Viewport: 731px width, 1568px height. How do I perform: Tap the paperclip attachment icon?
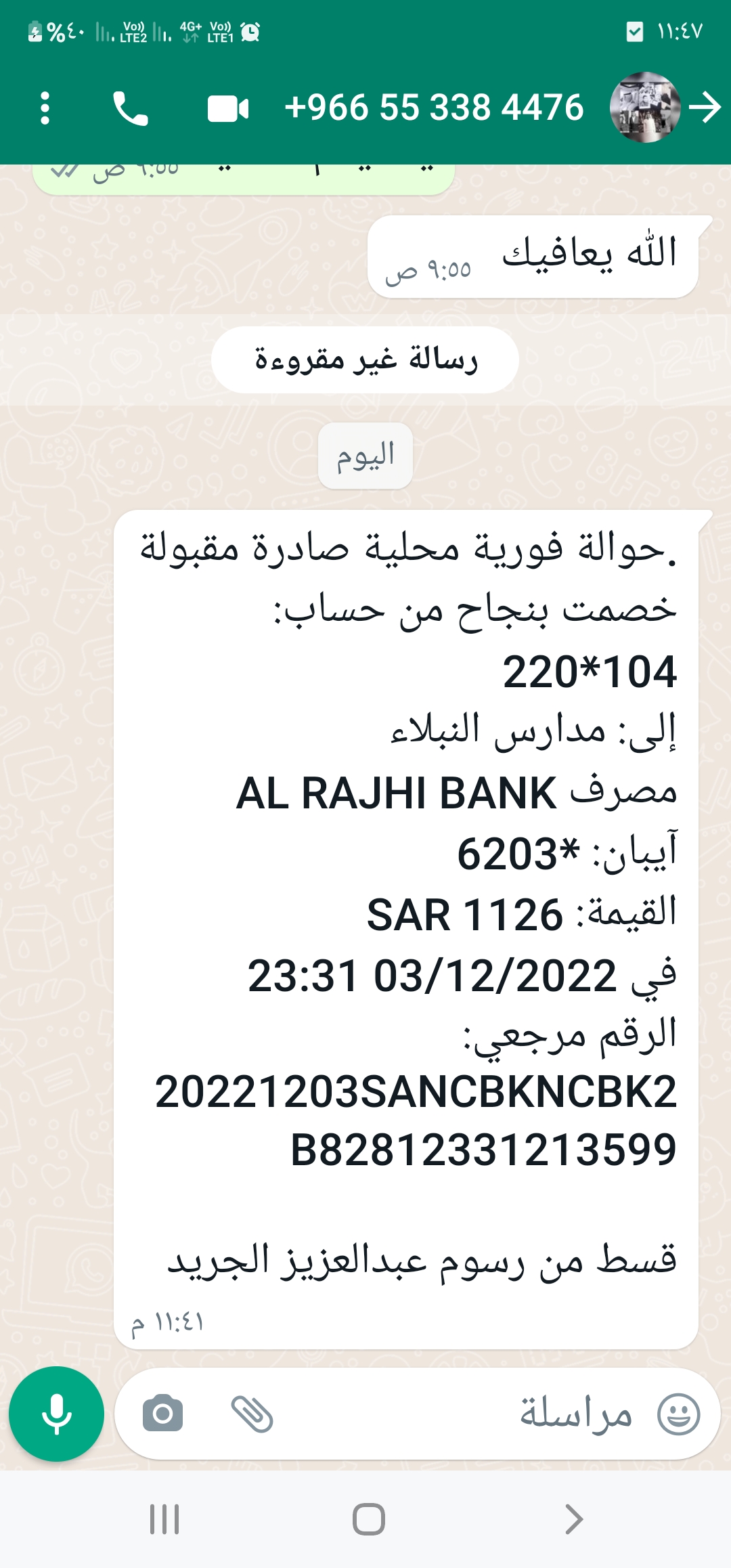pos(252,1414)
